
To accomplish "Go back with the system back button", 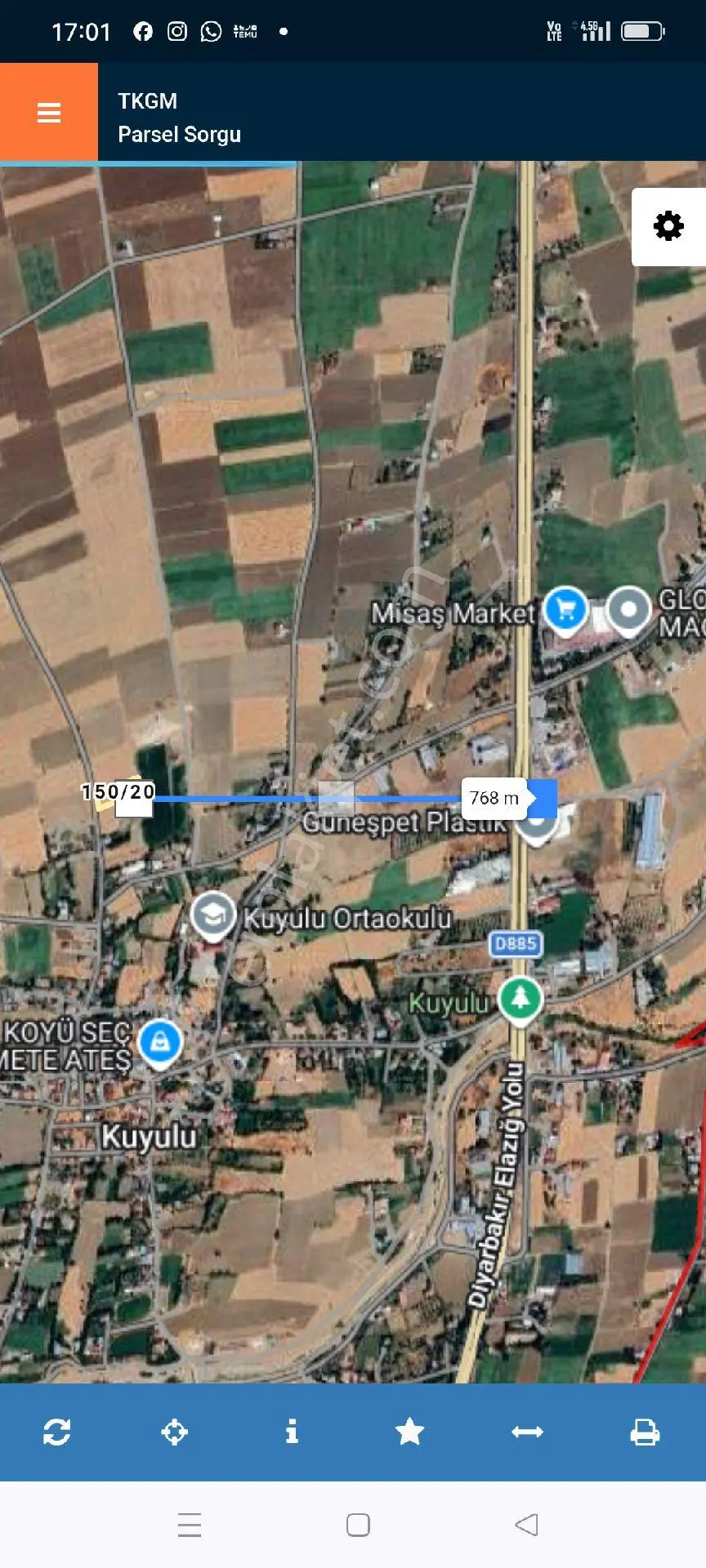I will pyautogui.click(x=527, y=1525).
